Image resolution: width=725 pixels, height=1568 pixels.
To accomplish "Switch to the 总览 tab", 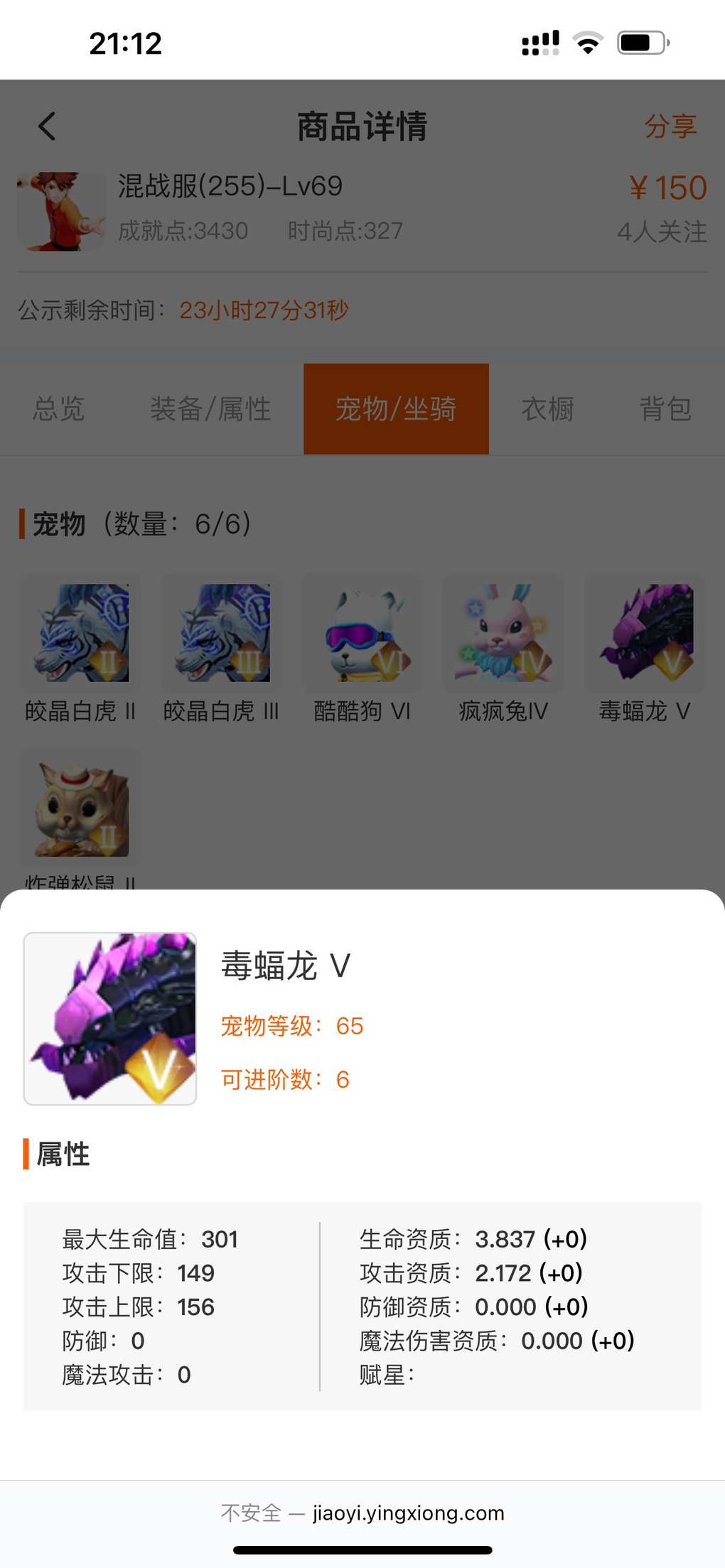I will [59, 409].
